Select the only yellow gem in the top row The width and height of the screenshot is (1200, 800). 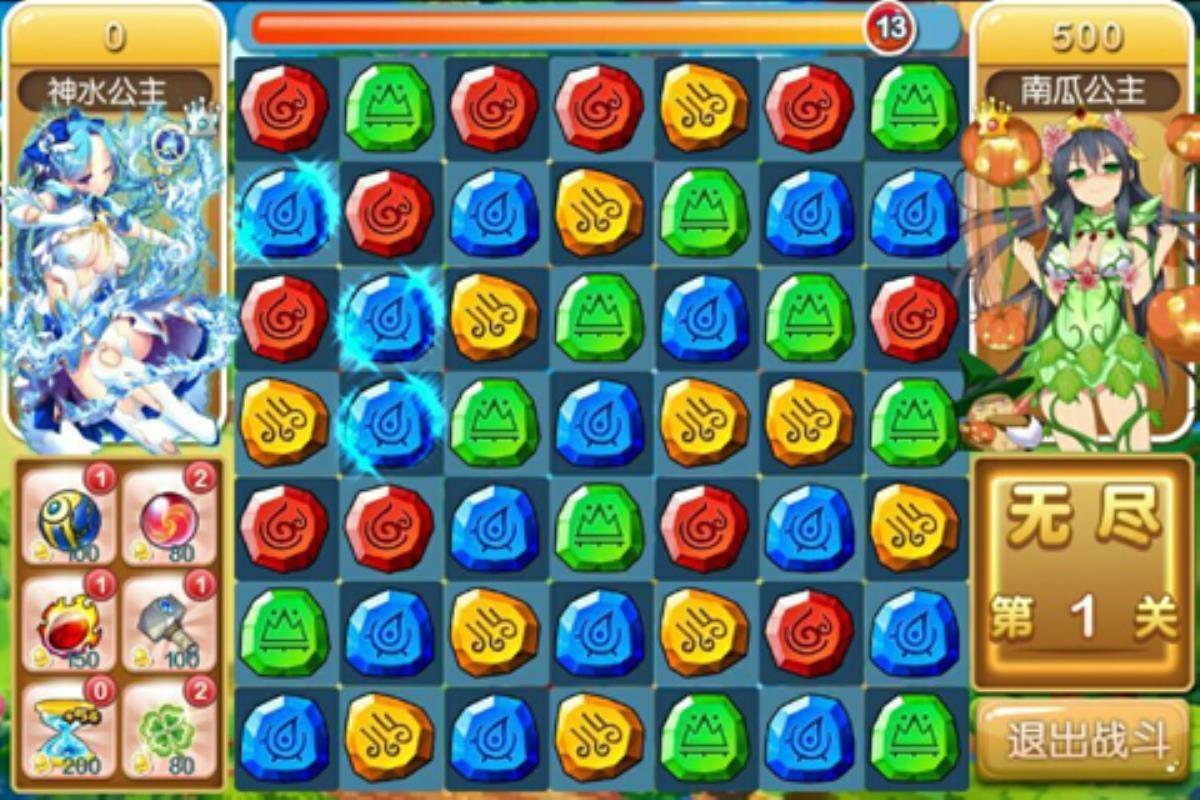point(704,108)
